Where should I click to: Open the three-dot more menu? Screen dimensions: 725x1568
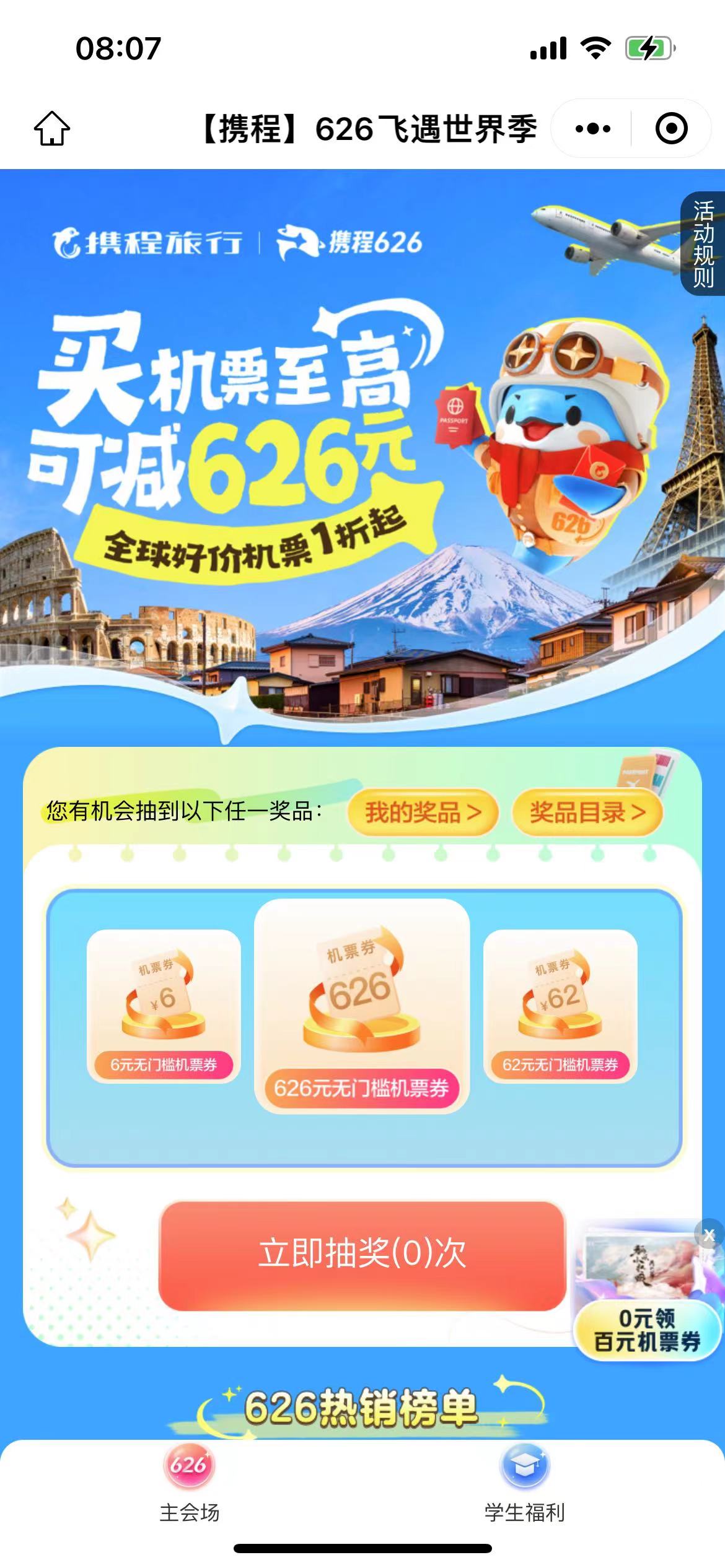point(592,129)
